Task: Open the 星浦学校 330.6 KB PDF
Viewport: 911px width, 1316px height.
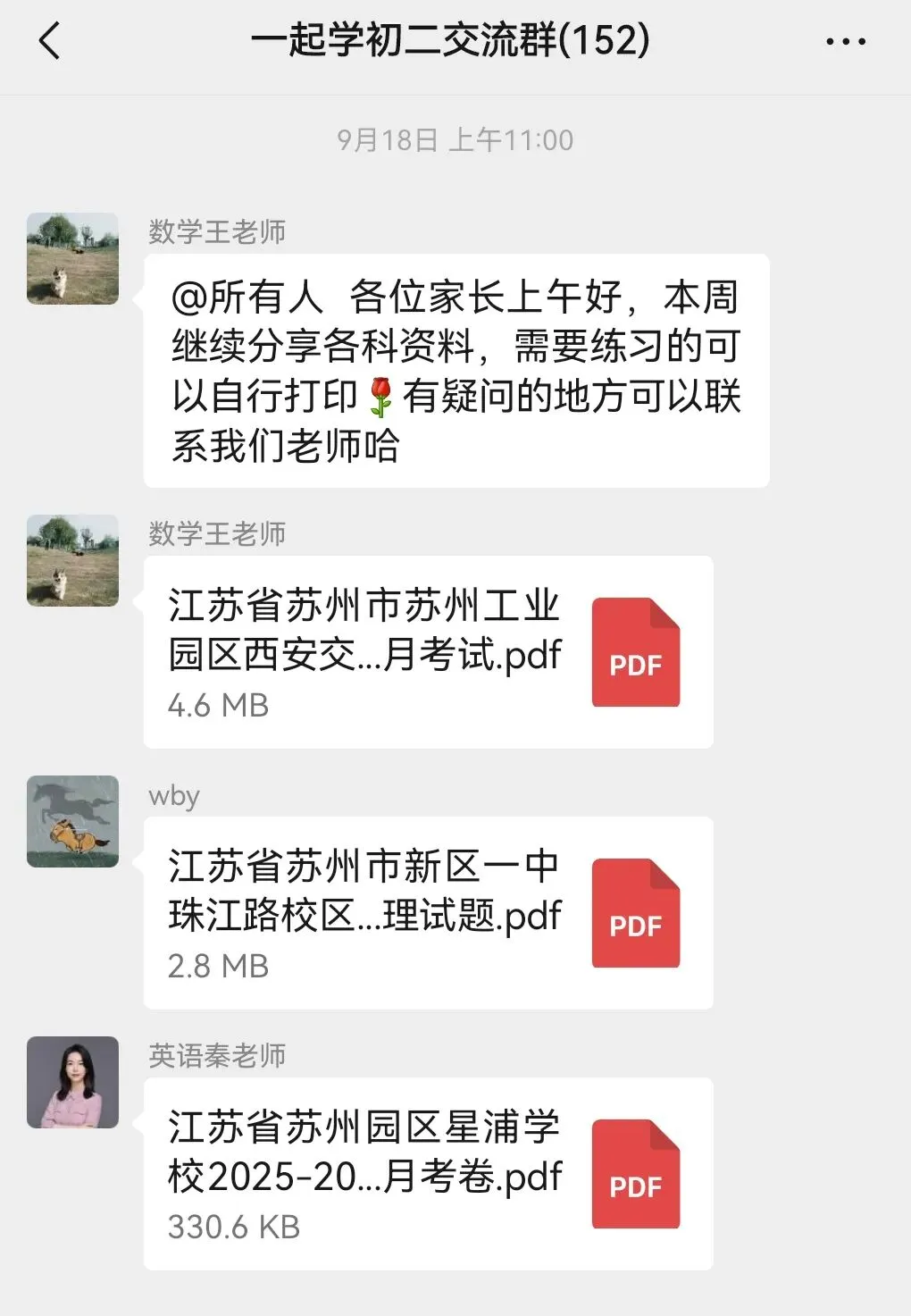Action: click(x=428, y=1174)
